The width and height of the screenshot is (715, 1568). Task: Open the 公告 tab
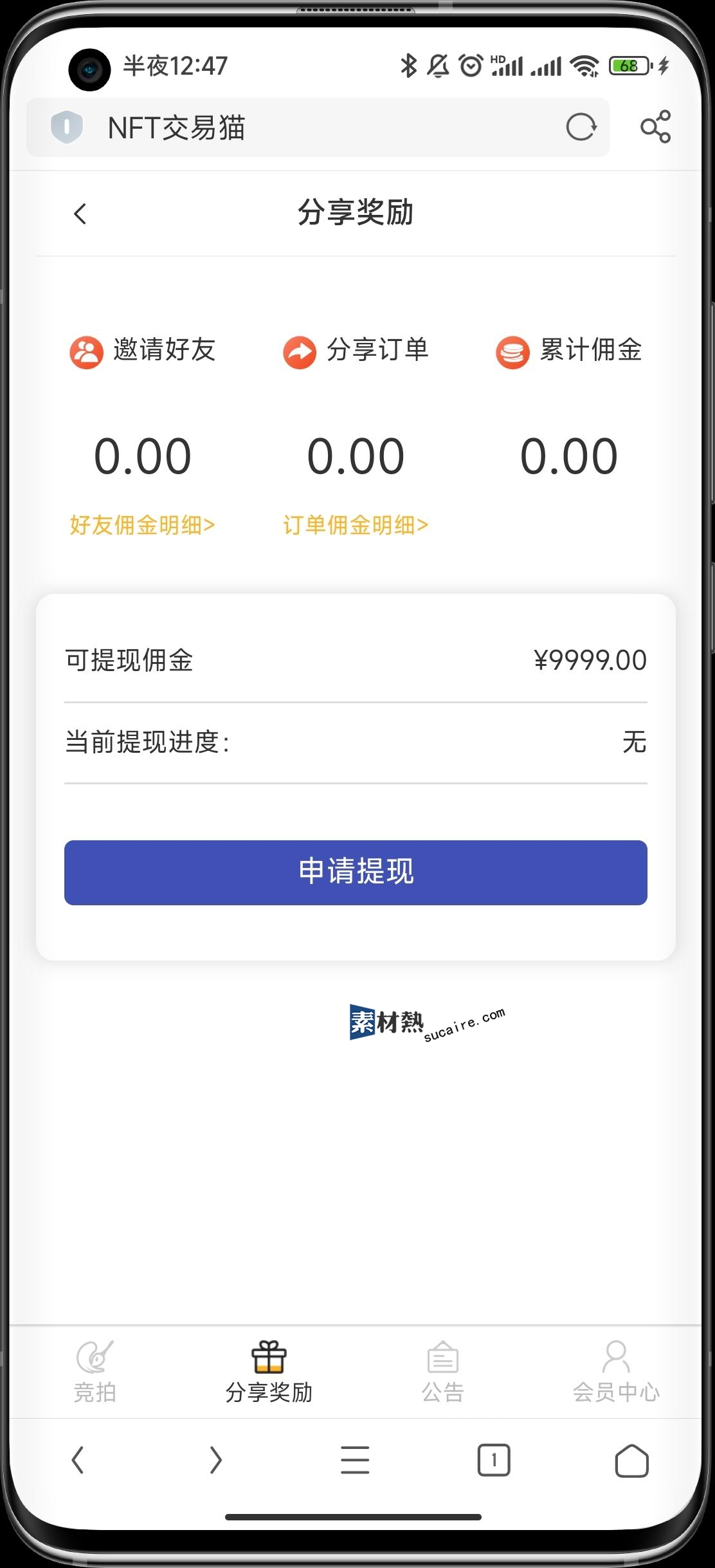coord(442,1372)
